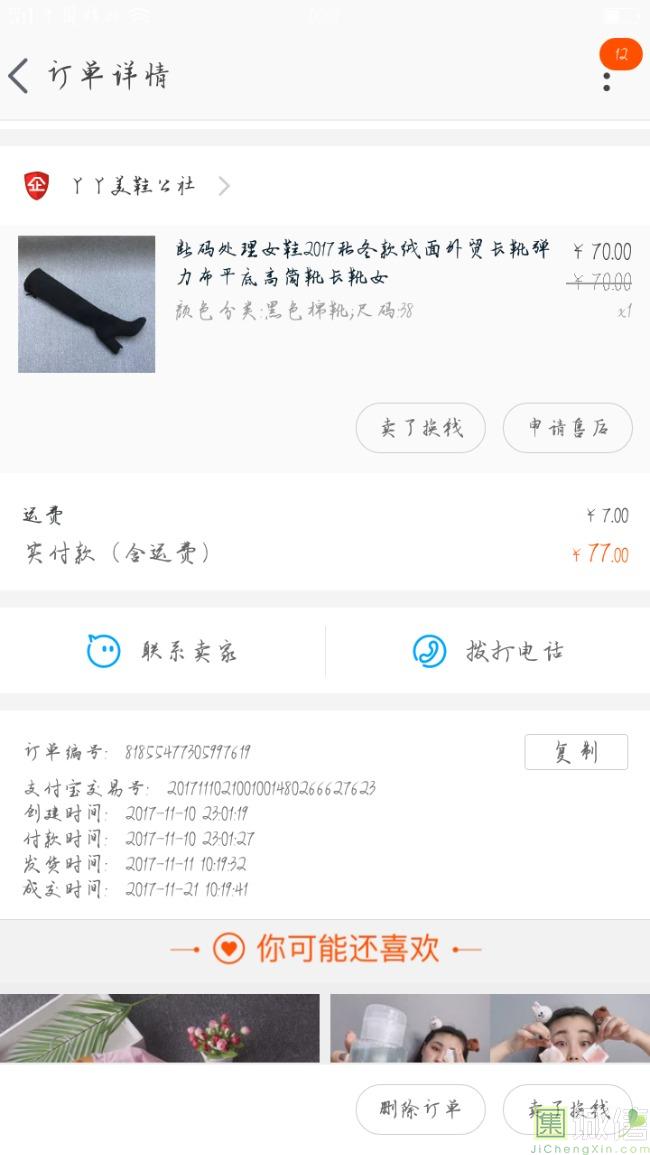
Task: Tap the 卖了换钱 button under the product
Action: 420,428
